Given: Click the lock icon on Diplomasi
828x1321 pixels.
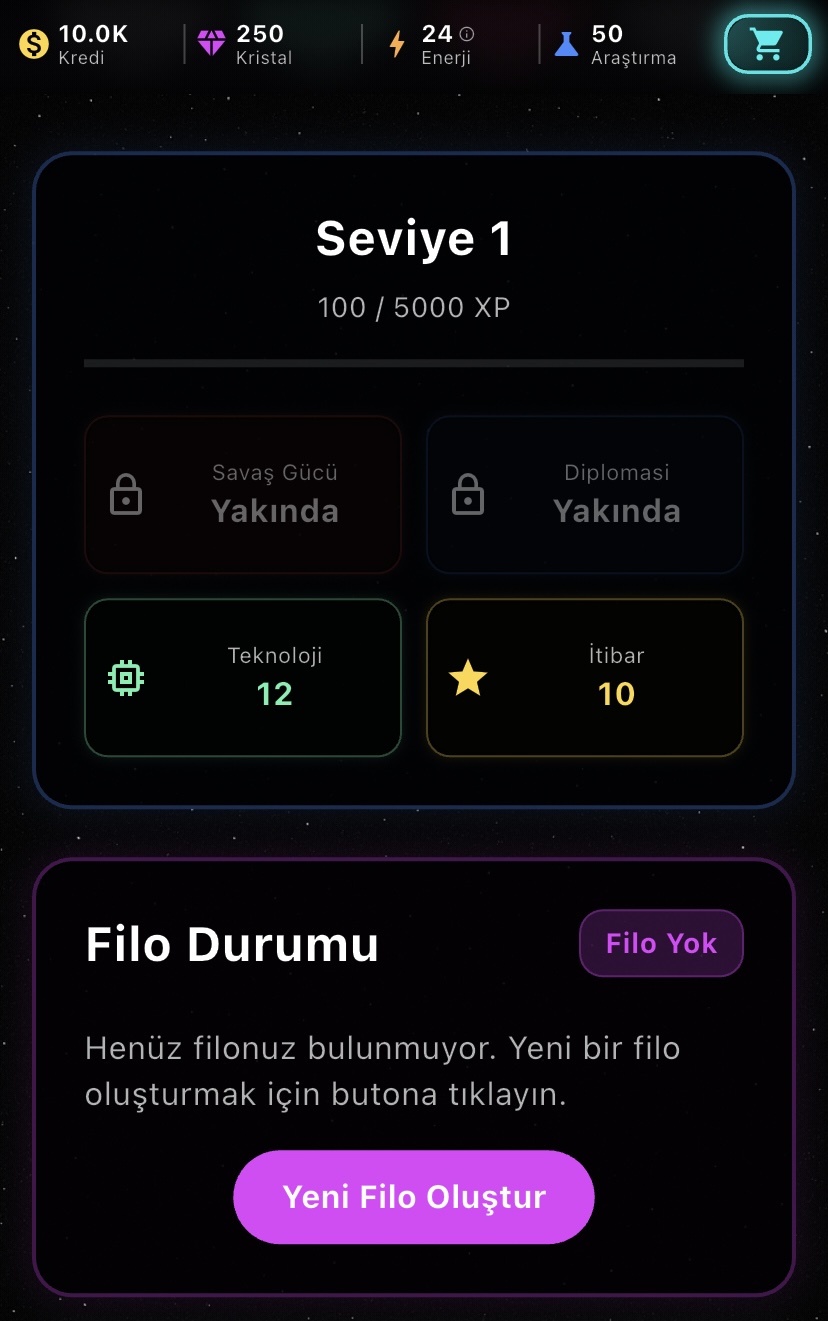Looking at the screenshot, I should (x=468, y=494).
